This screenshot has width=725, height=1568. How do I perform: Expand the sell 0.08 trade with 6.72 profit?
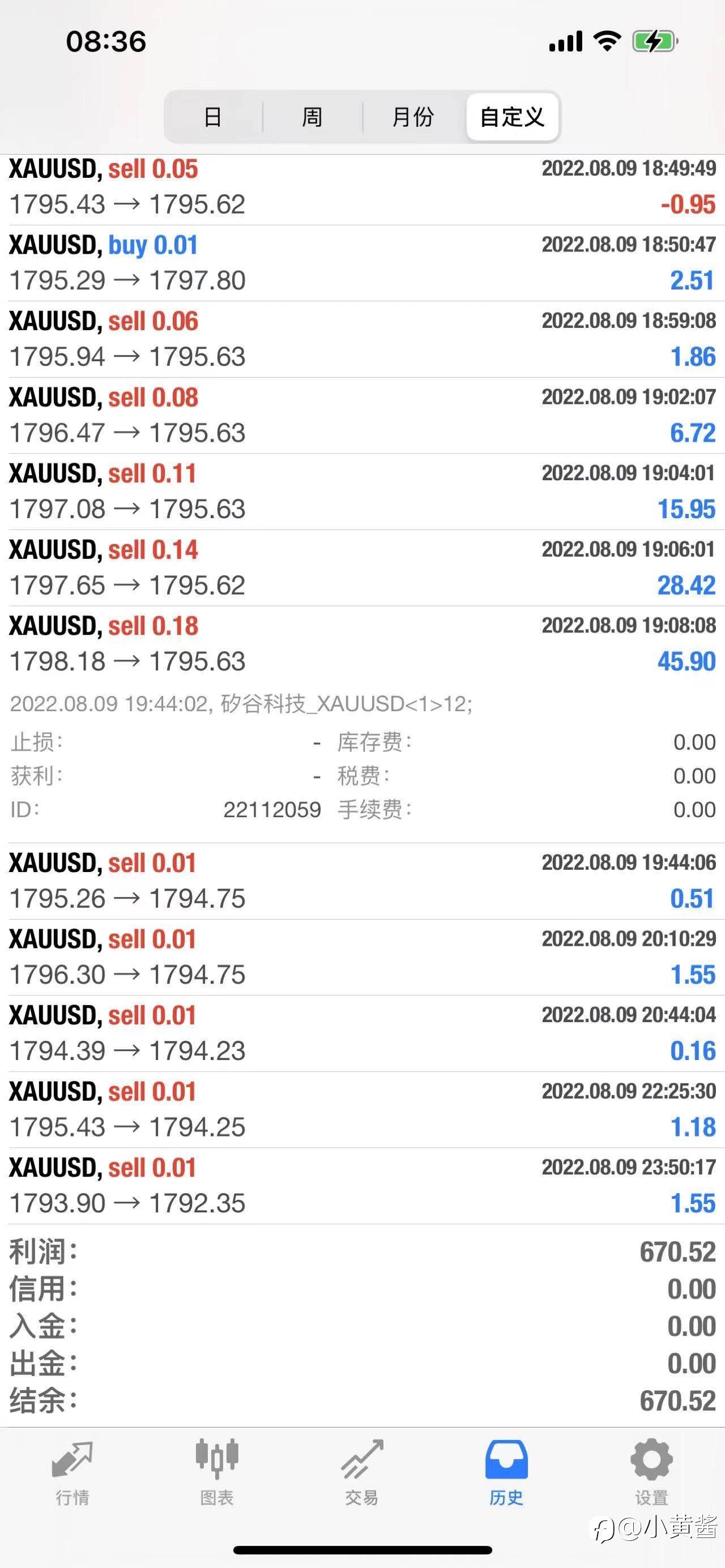pyautogui.click(x=362, y=415)
